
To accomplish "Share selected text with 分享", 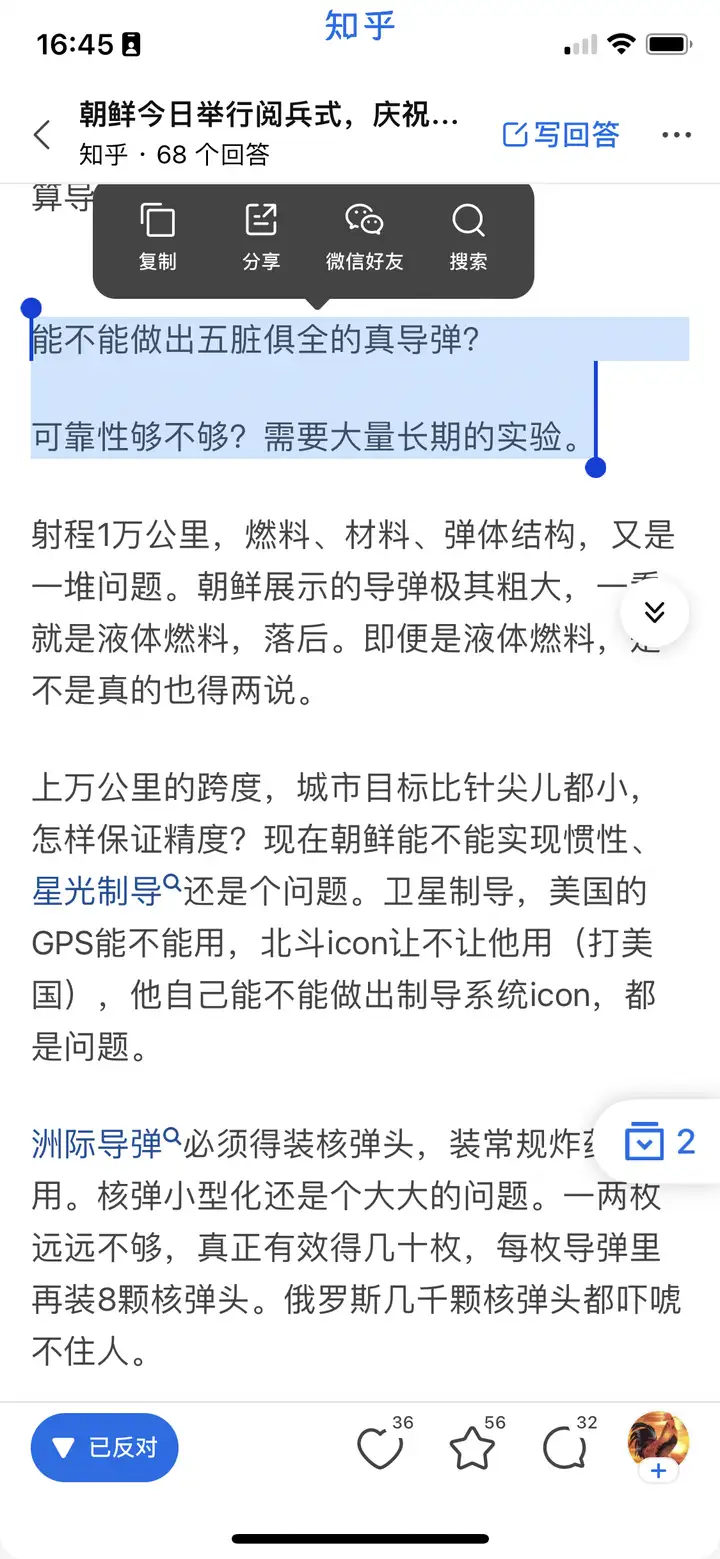I will click(261, 238).
